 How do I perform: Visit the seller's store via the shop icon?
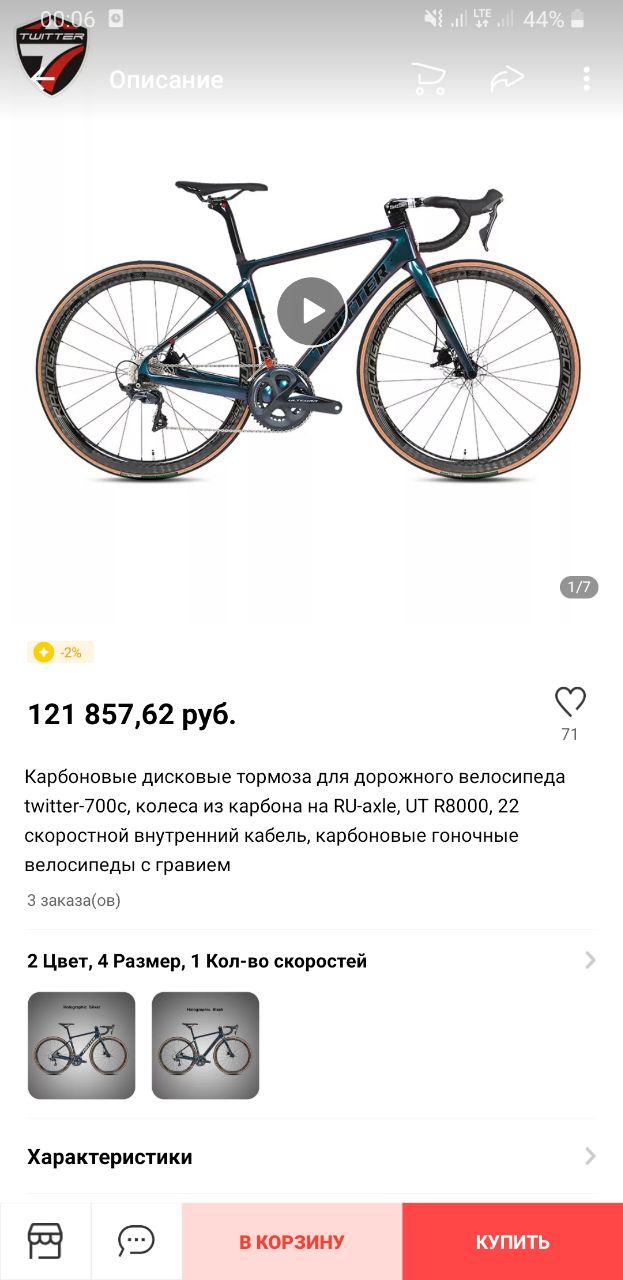click(45, 1241)
